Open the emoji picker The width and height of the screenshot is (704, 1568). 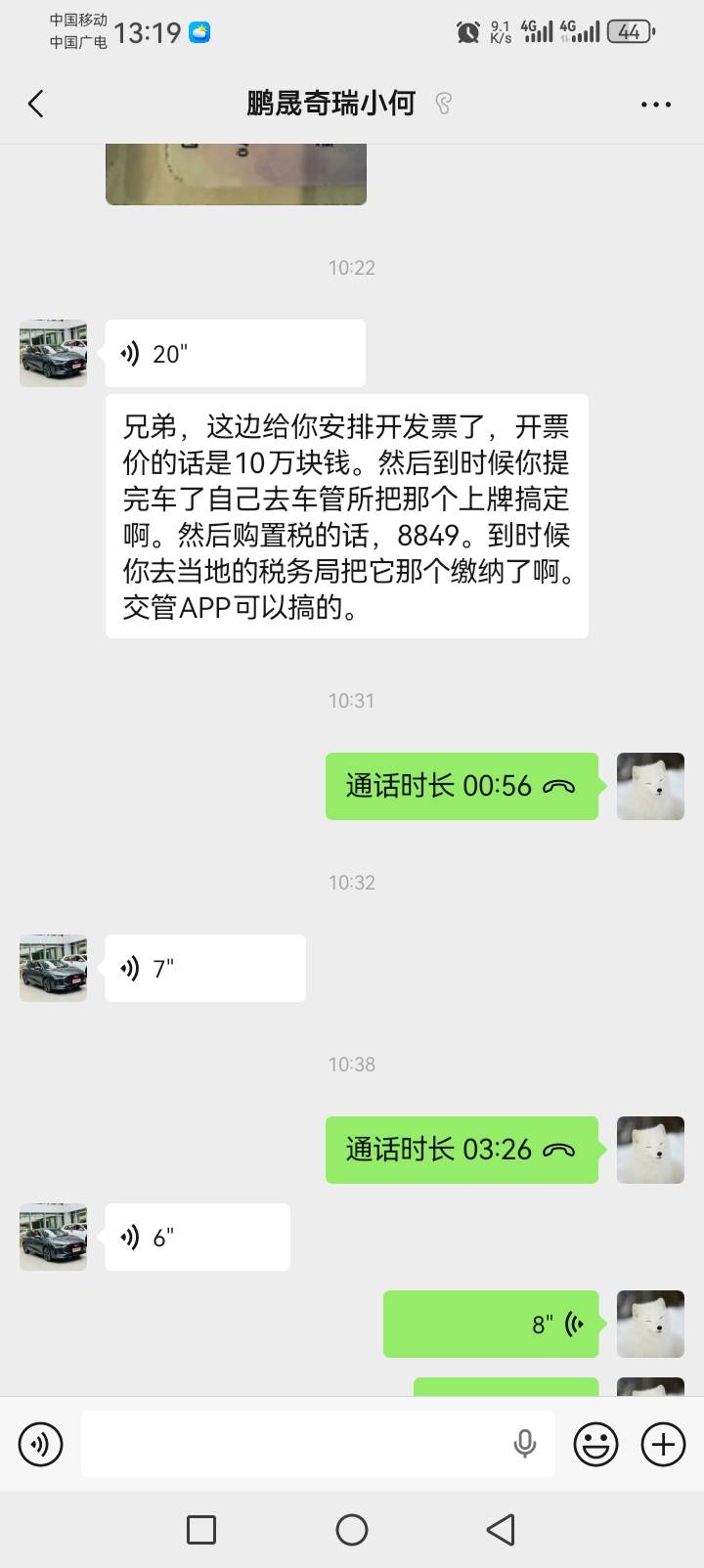[595, 1444]
